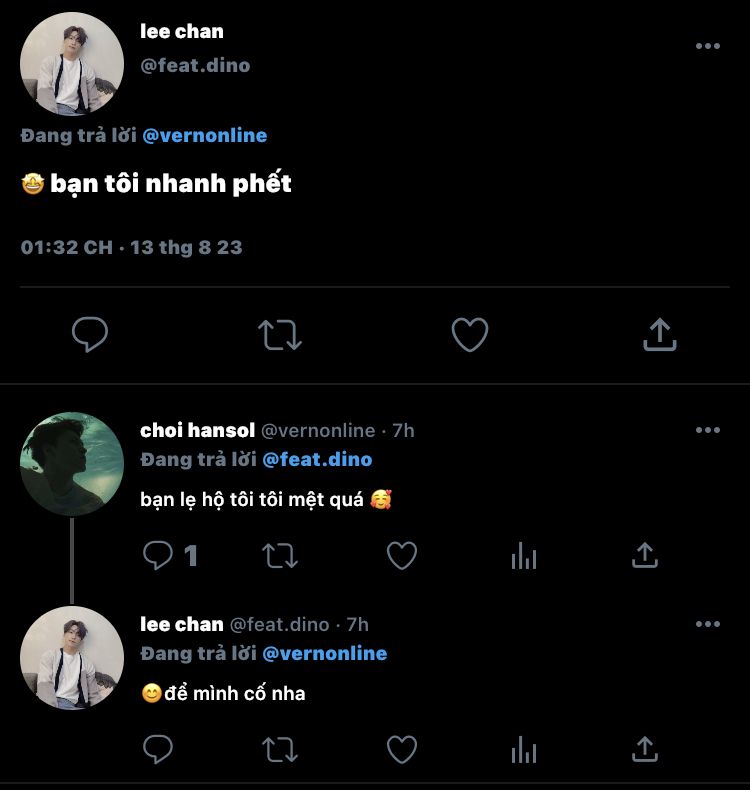Viewport: 750px width, 790px height.
Task: Retweet the 'để mình cố nha' reply
Action: click(x=280, y=748)
